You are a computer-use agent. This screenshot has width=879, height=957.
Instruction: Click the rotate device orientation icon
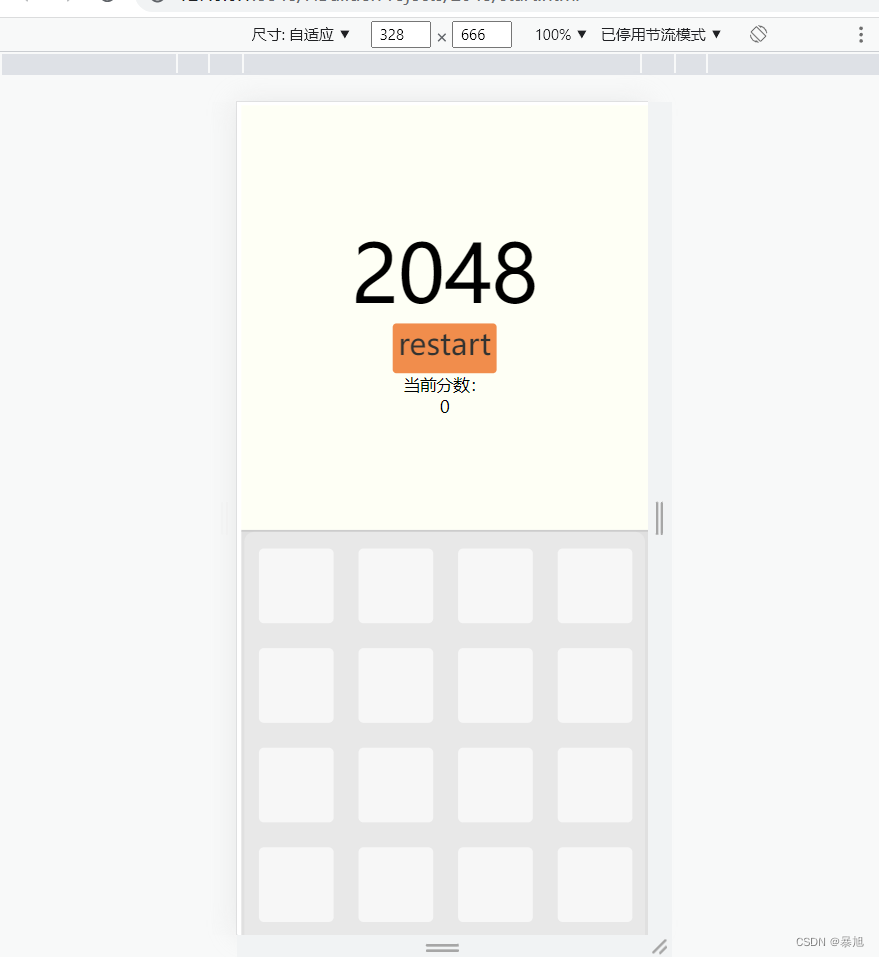757,34
